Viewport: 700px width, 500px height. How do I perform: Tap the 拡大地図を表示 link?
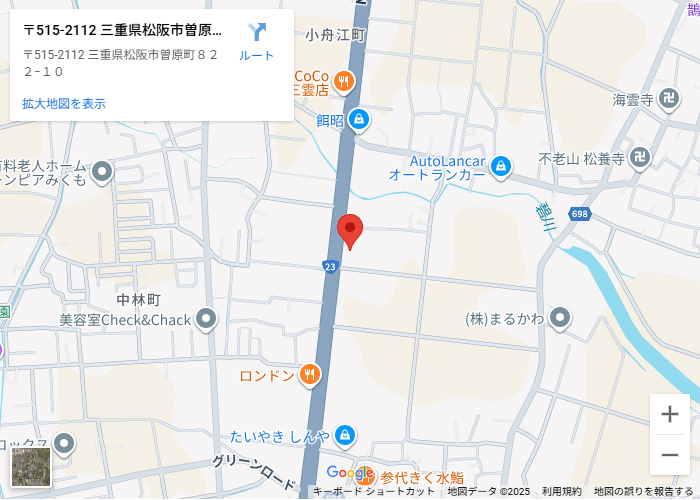64,103
